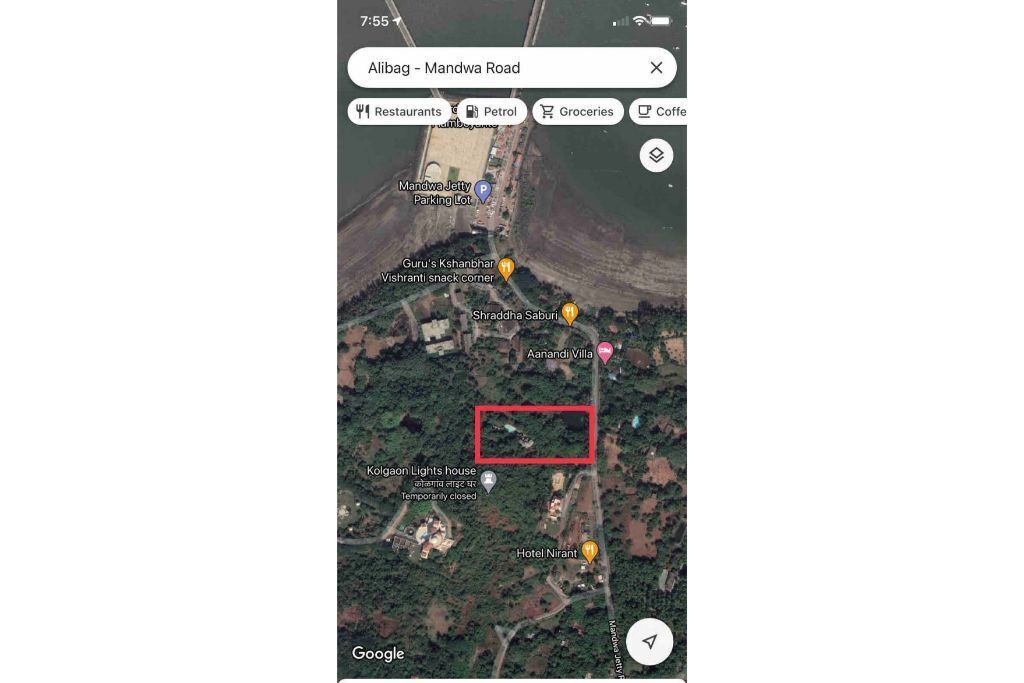Open the Hotel Nirant restaurant pin
The width and height of the screenshot is (1024, 683).
pos(590,551)
